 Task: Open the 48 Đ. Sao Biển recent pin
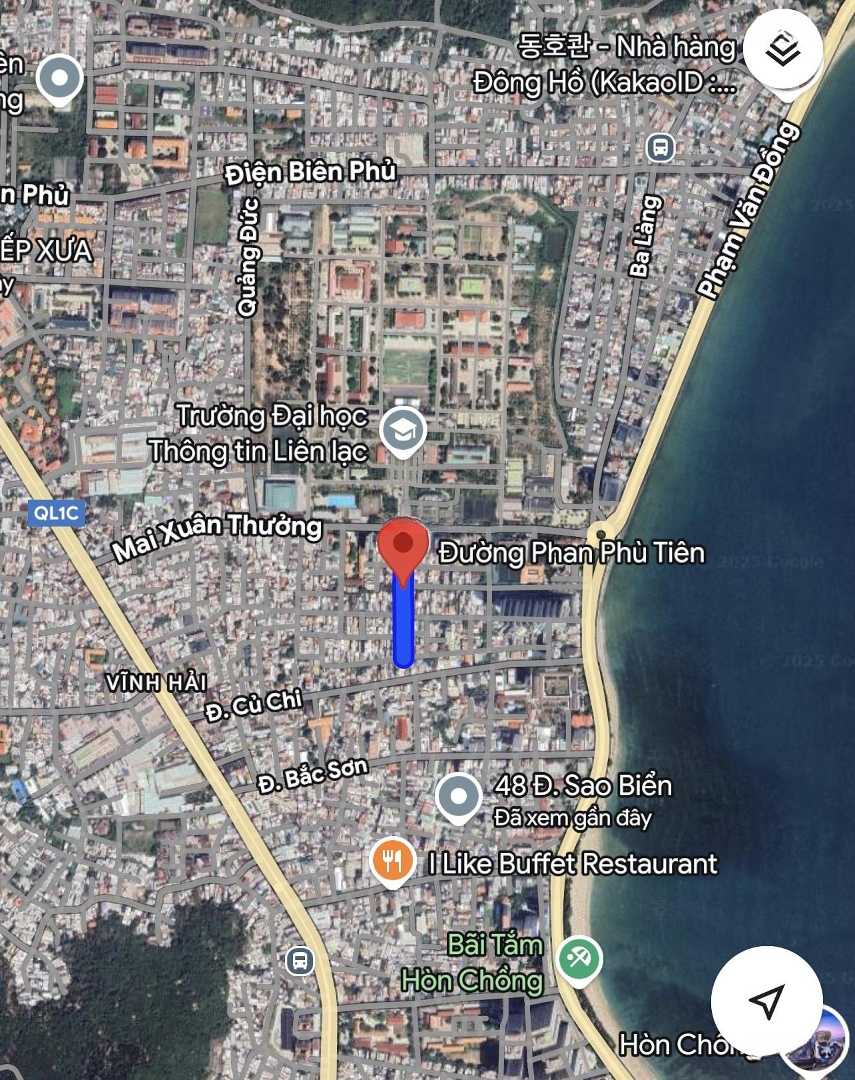[x=459, y=797]
